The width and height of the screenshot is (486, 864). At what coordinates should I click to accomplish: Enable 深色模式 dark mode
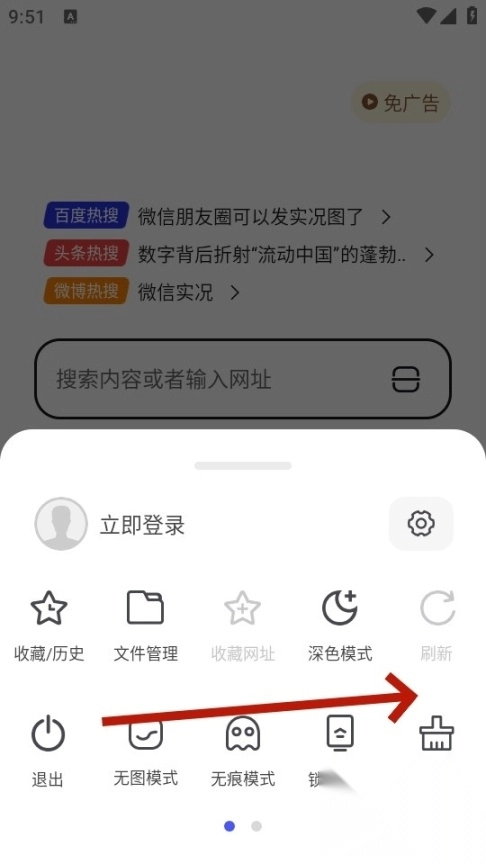pyautogui.click(x=340, y=626)
